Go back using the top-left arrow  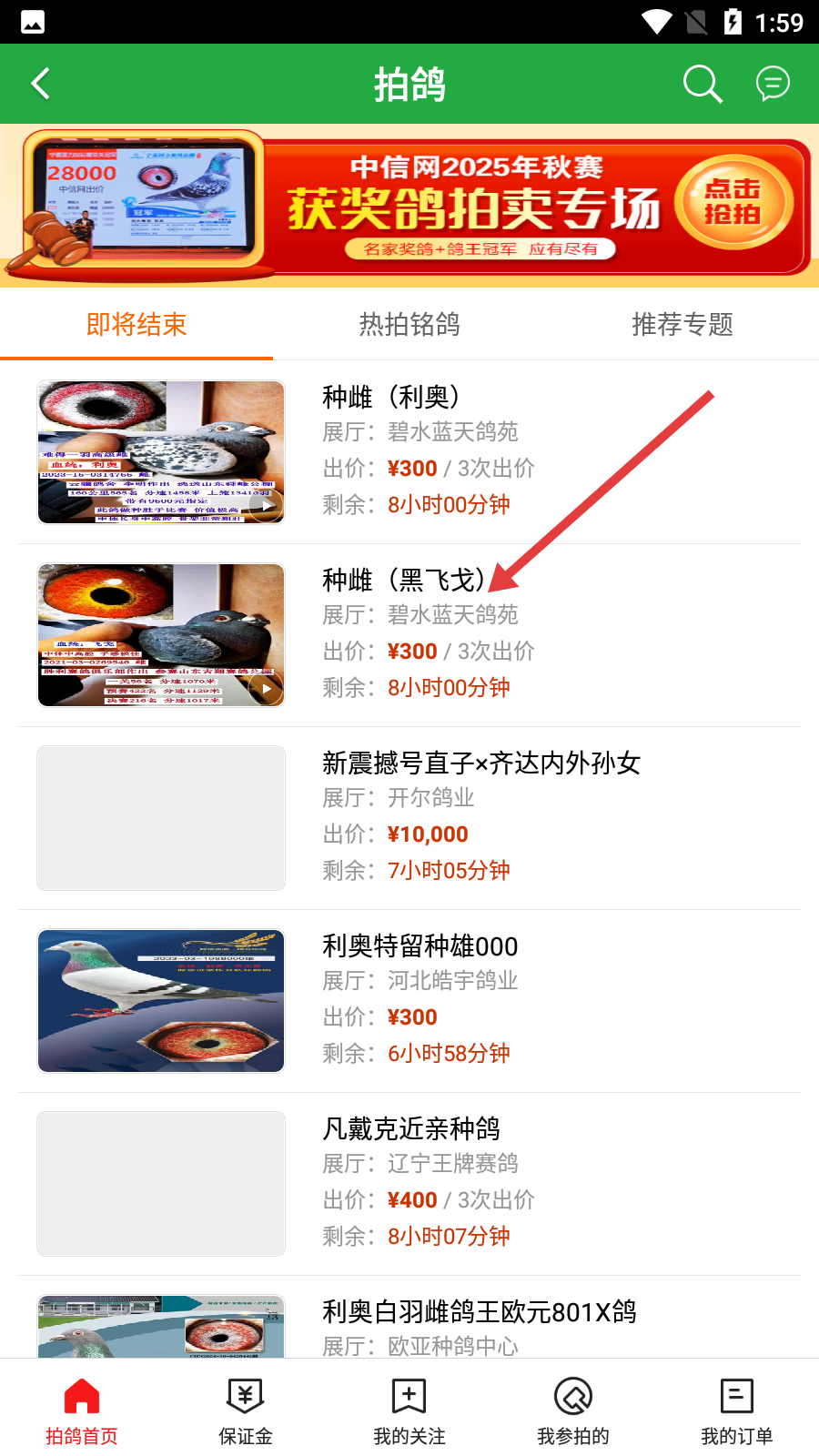pos(41,84)
